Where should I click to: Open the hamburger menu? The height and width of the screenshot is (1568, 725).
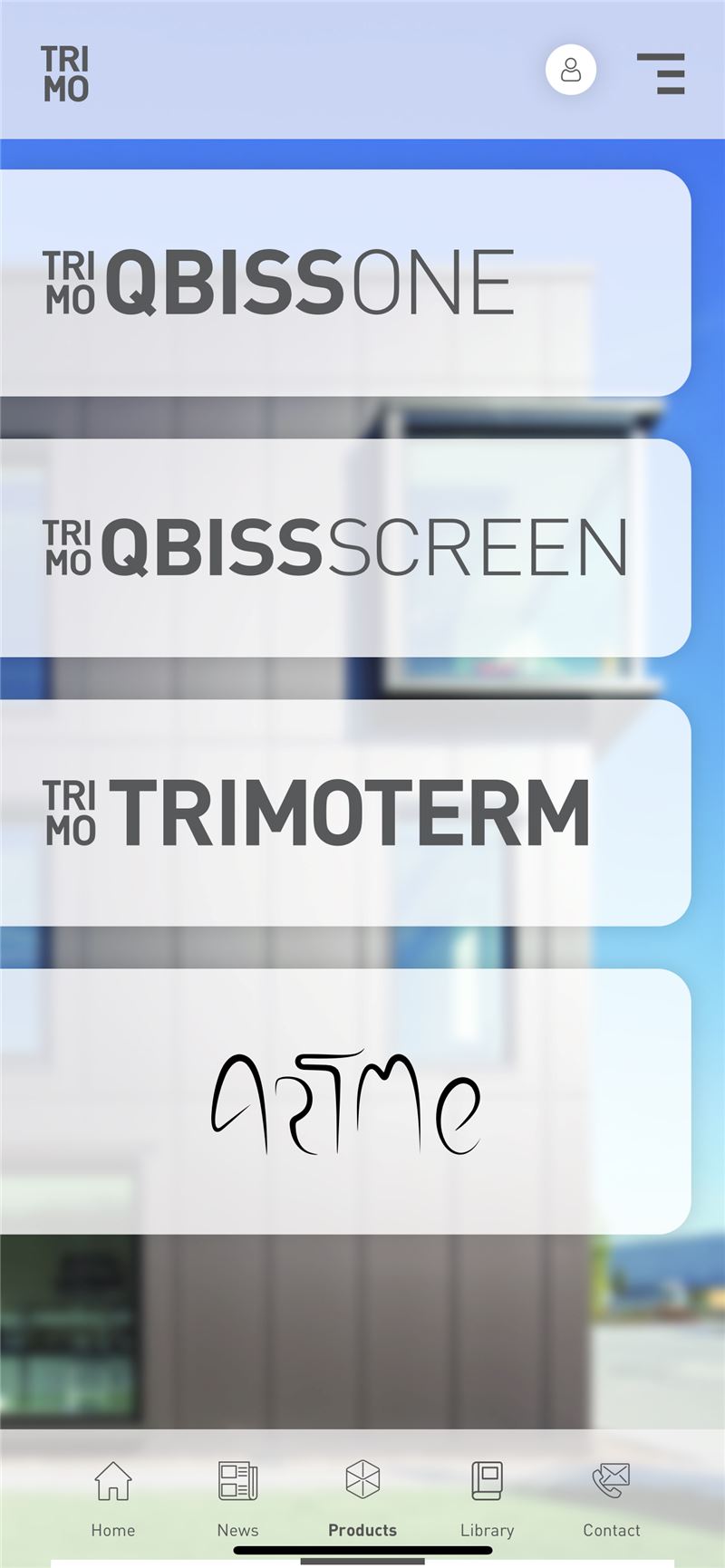pos(661,73)
